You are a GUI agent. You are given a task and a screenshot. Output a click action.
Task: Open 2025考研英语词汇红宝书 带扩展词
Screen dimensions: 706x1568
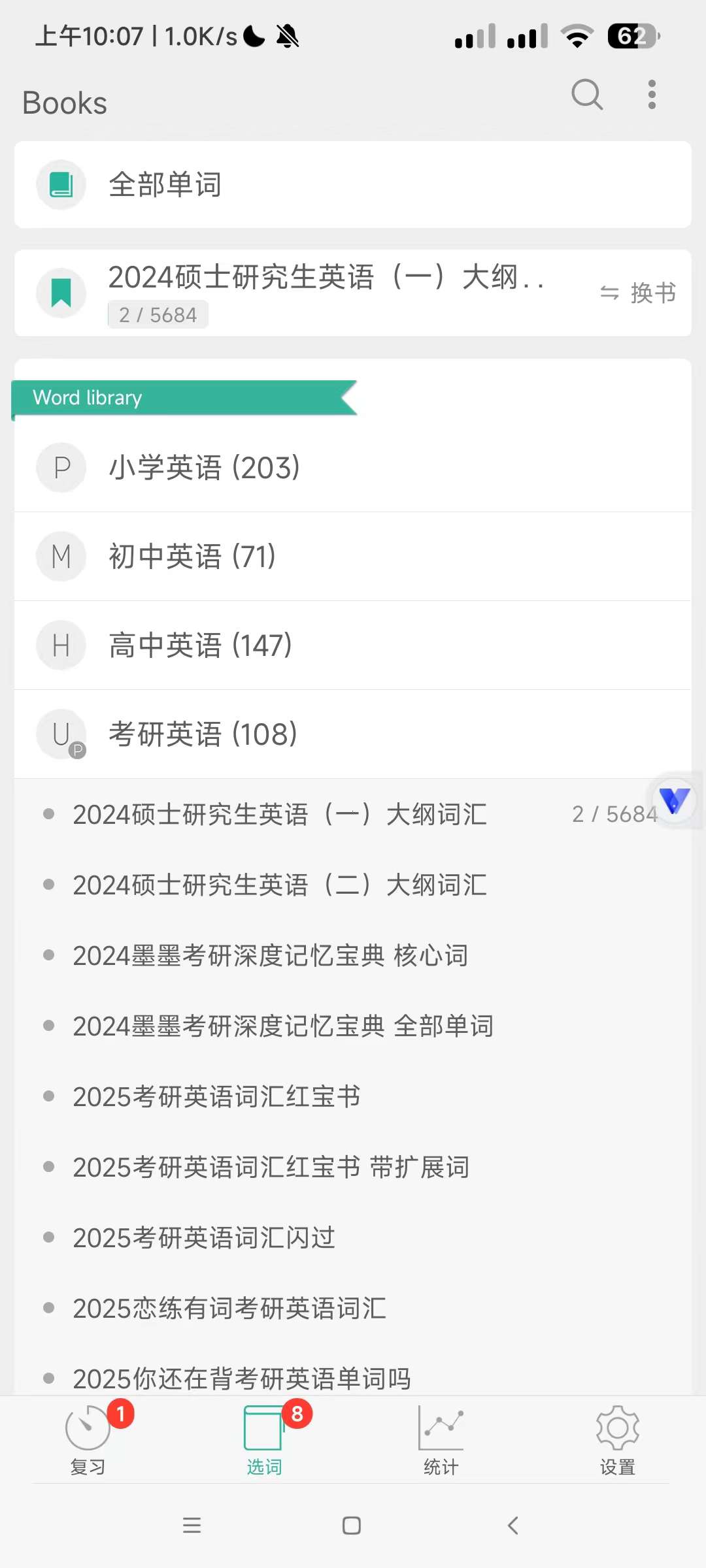coord(271,1168)
